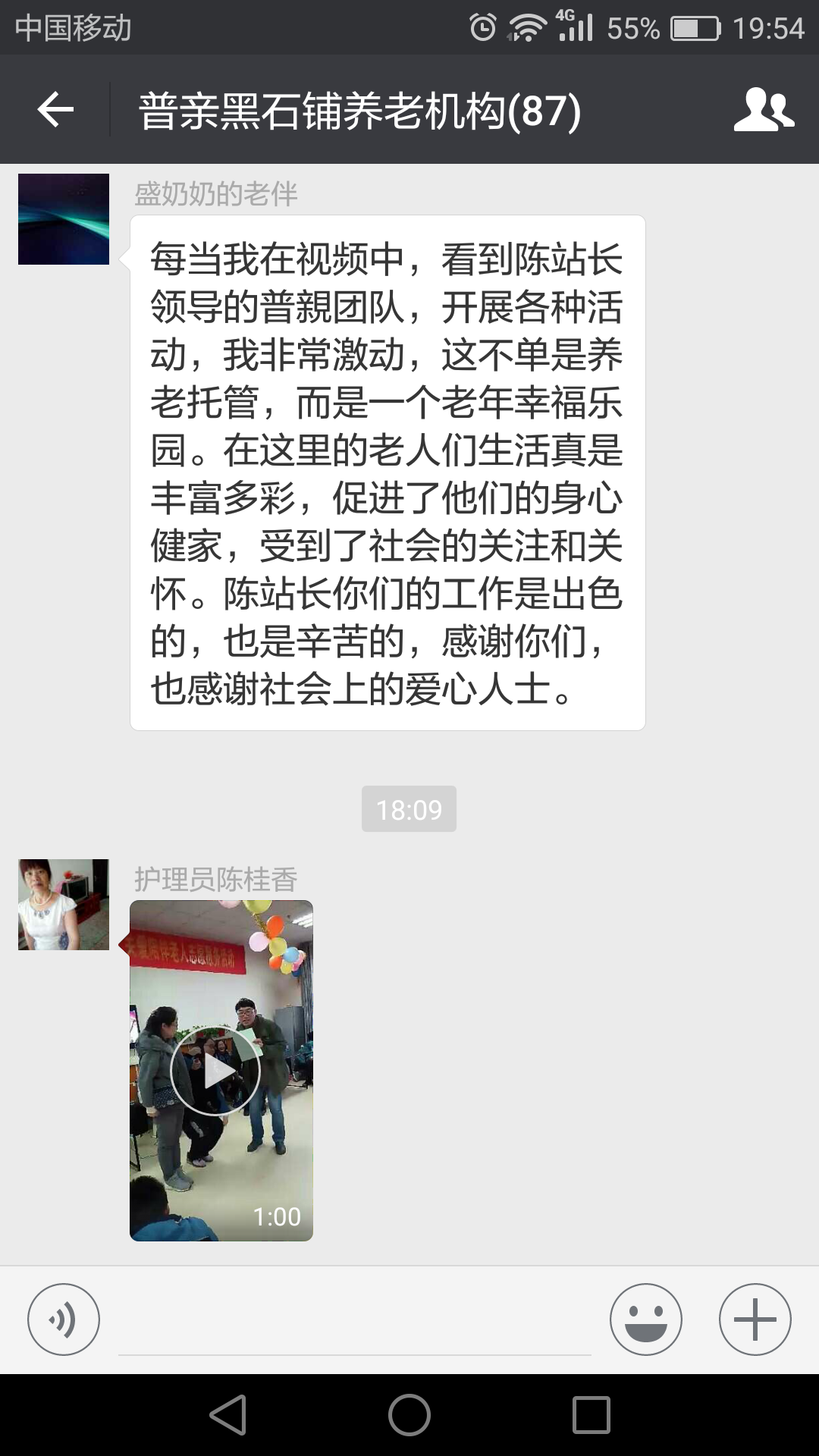Open the plus attachment menu
This screenshot has height=1456, width=819.
pyautogui.click(x=755, y=1319)
